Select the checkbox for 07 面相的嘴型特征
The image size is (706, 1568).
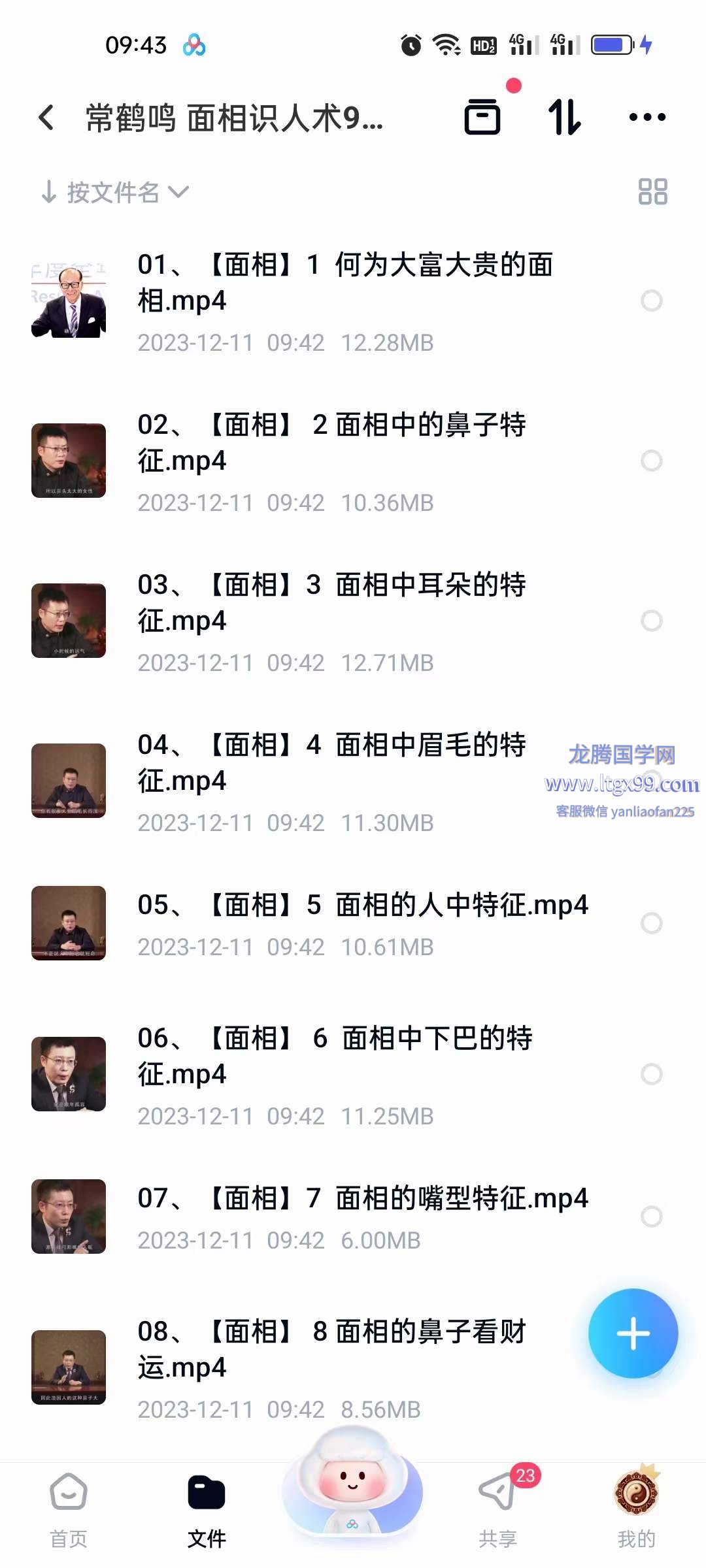point(651,1217)
